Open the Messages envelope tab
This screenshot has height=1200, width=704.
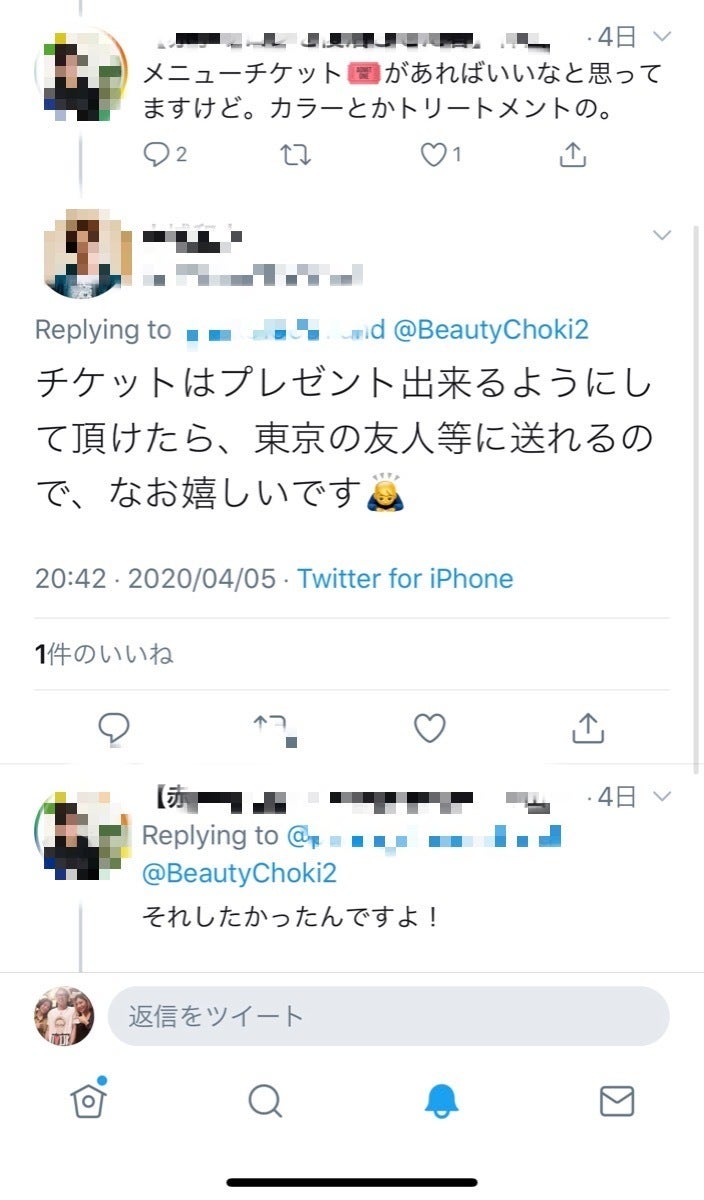[616, 1101]
